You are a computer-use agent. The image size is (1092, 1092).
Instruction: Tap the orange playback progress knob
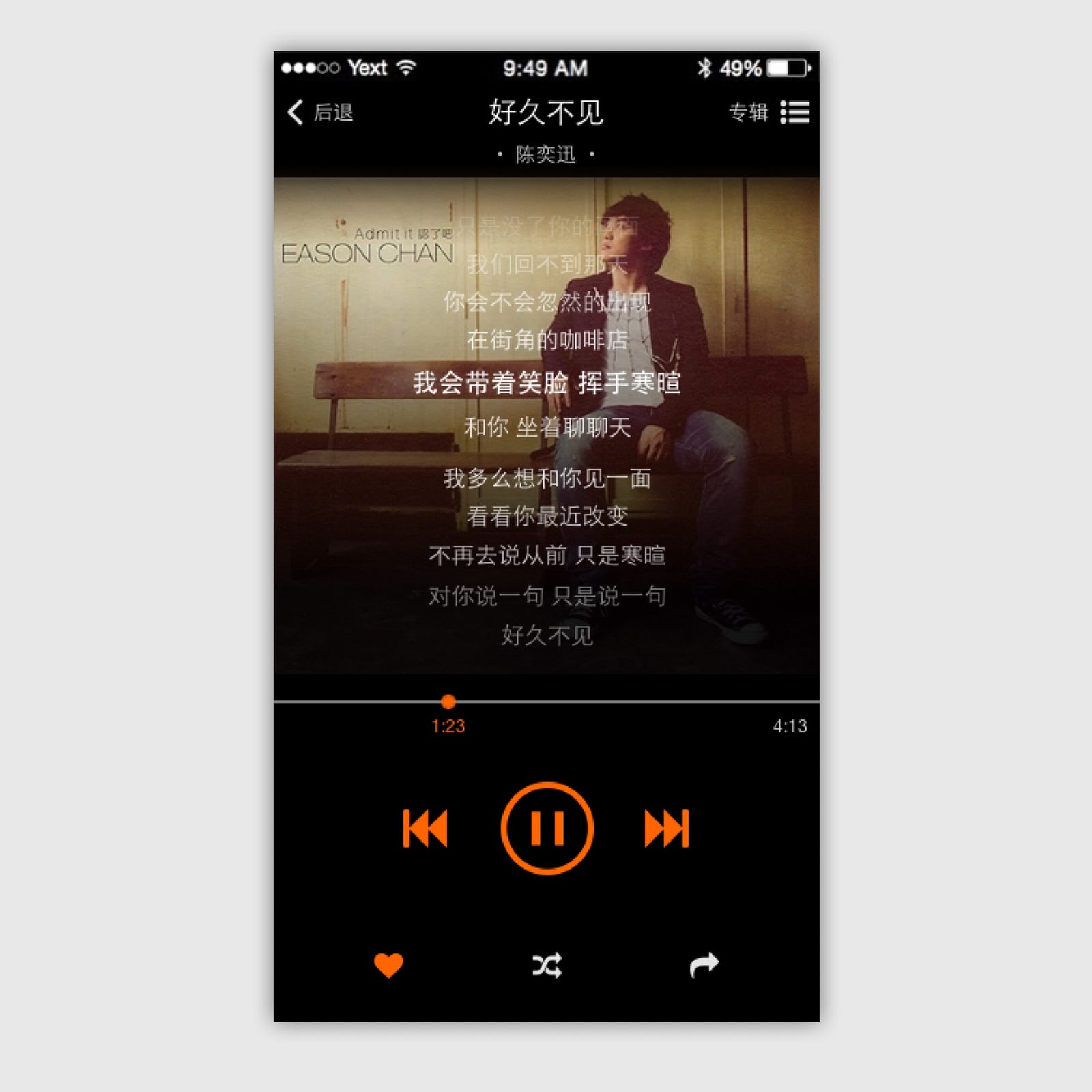tap(448, 702)
